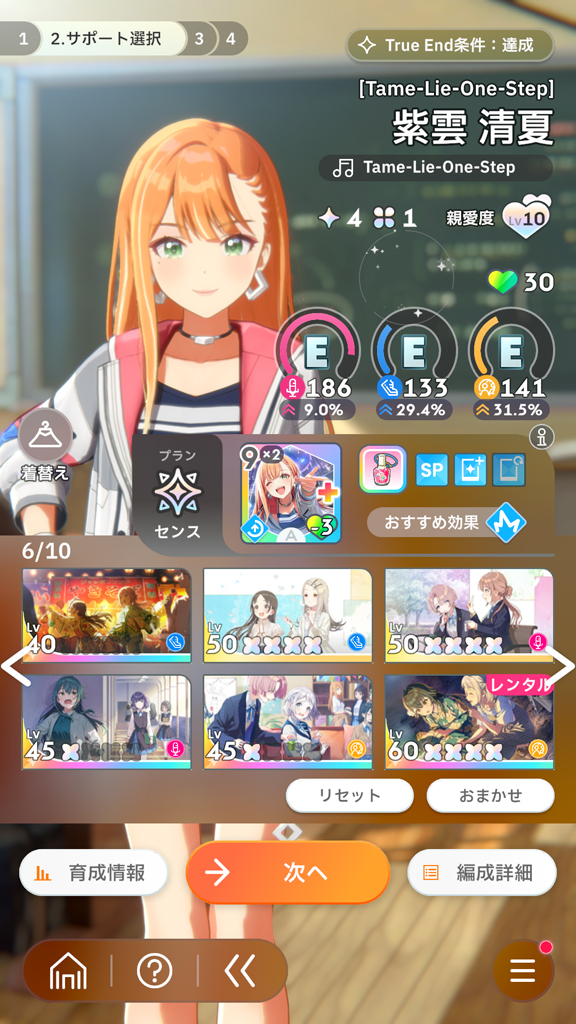The height and width of the screenshot is (1024, 576).
Task: Go to the home screen
Action: (68, 972)
